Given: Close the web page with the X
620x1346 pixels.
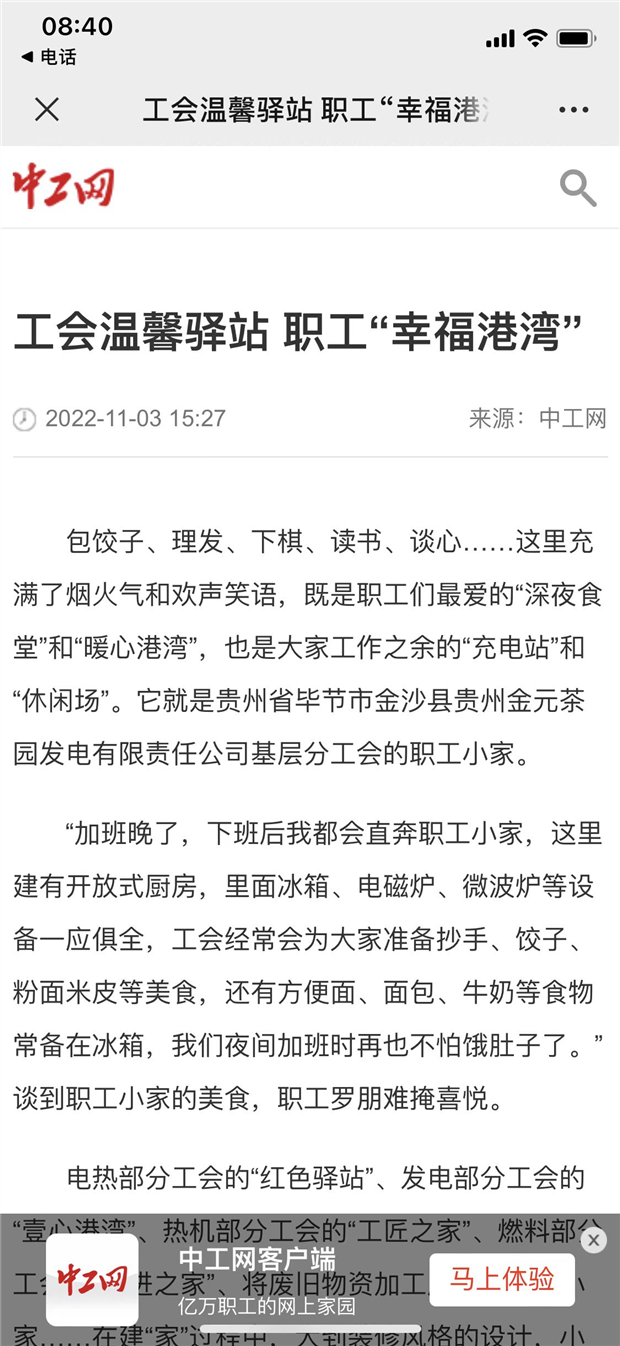Looking at the screenshot, I should [x=47, y=109].
